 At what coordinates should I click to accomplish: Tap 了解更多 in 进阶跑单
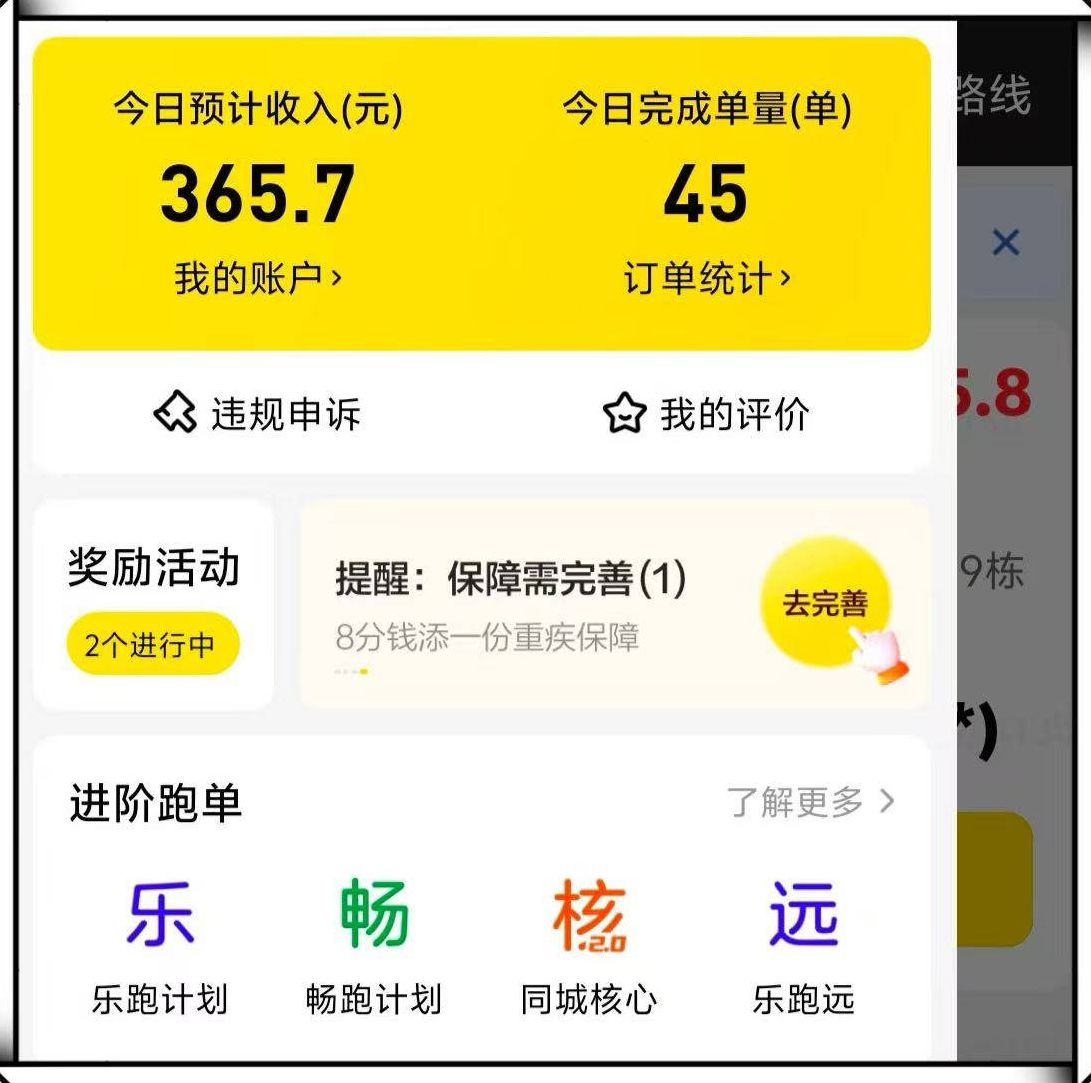click(x=810, y=801)
